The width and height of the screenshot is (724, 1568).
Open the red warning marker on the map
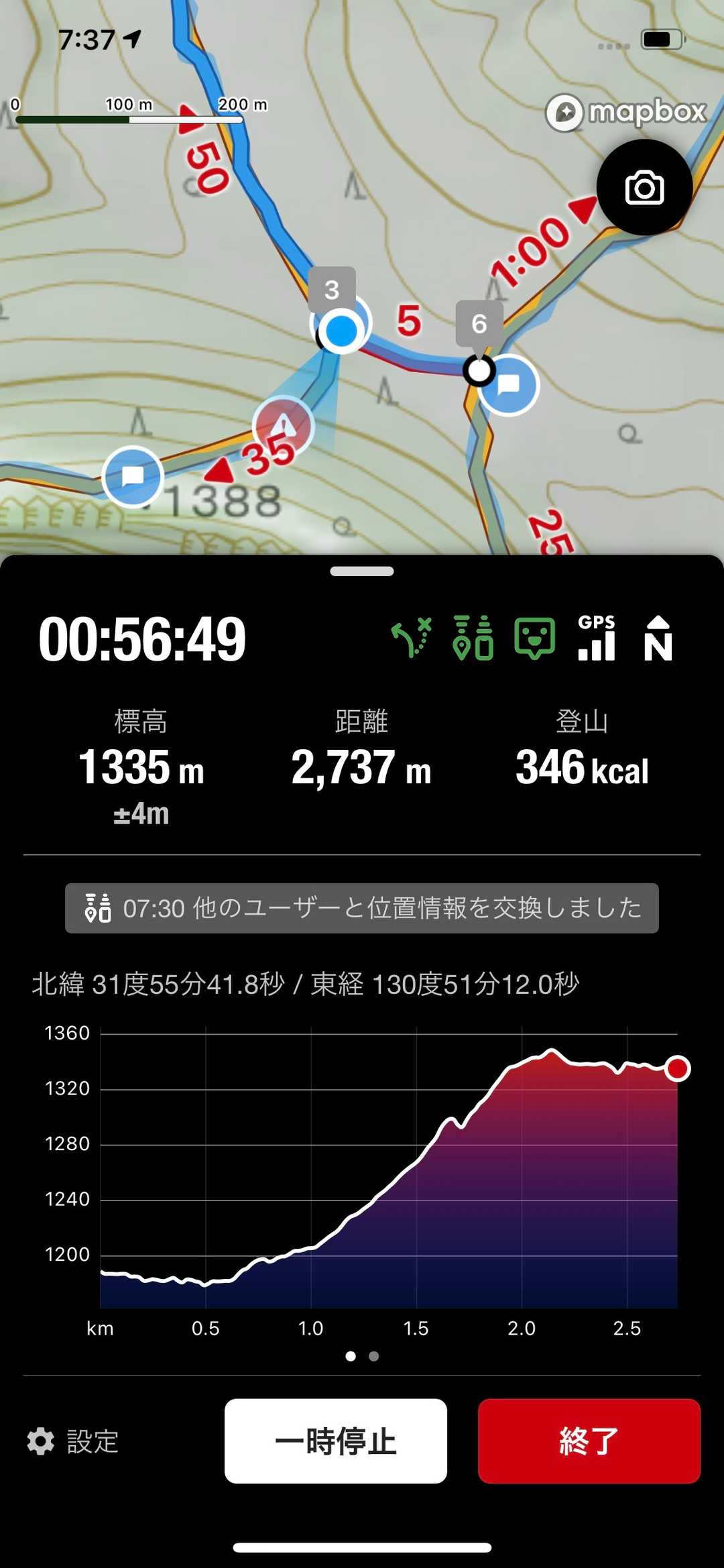[x=284, y=425]
